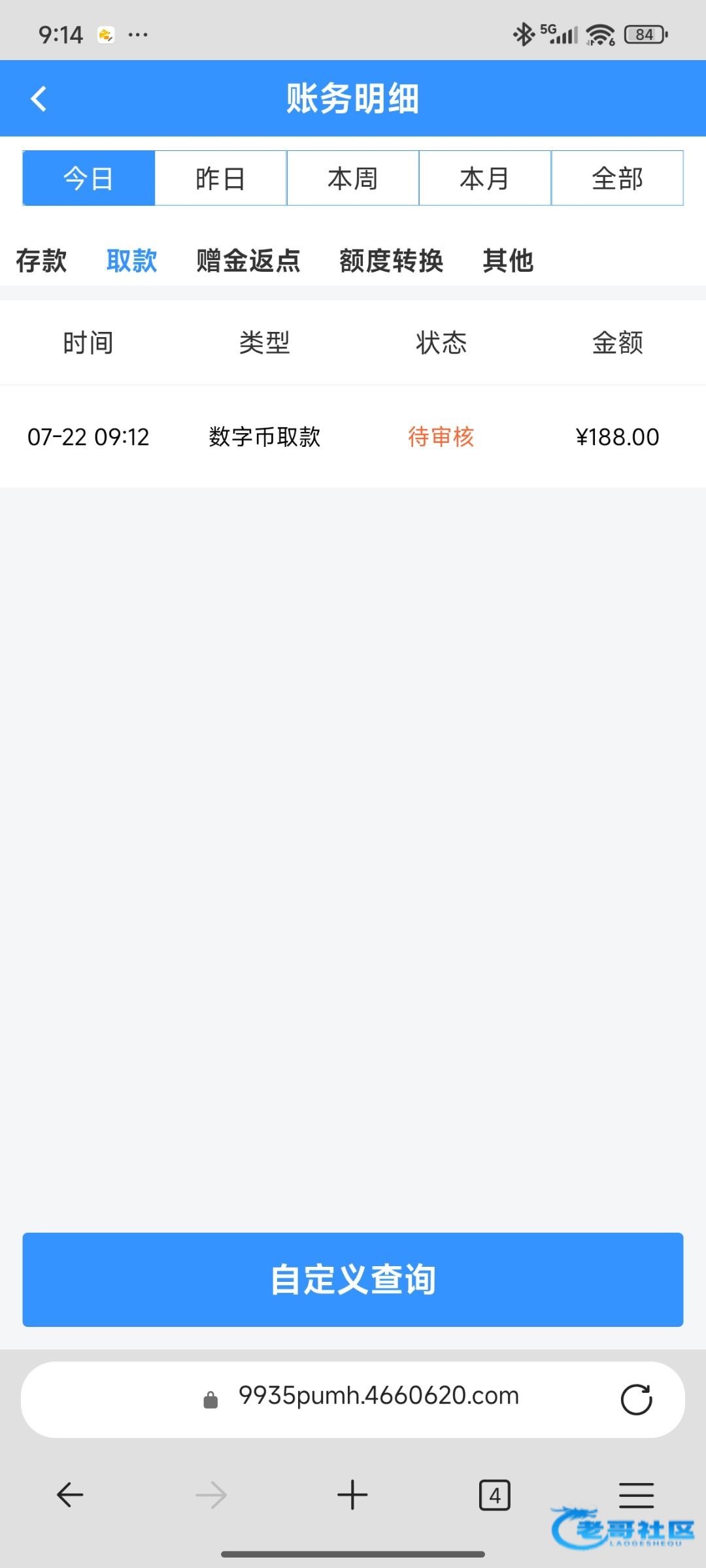Screen dimensions: 706x1568
Task: Open the tab switcher showing 4
Action: coord(494,1495)
